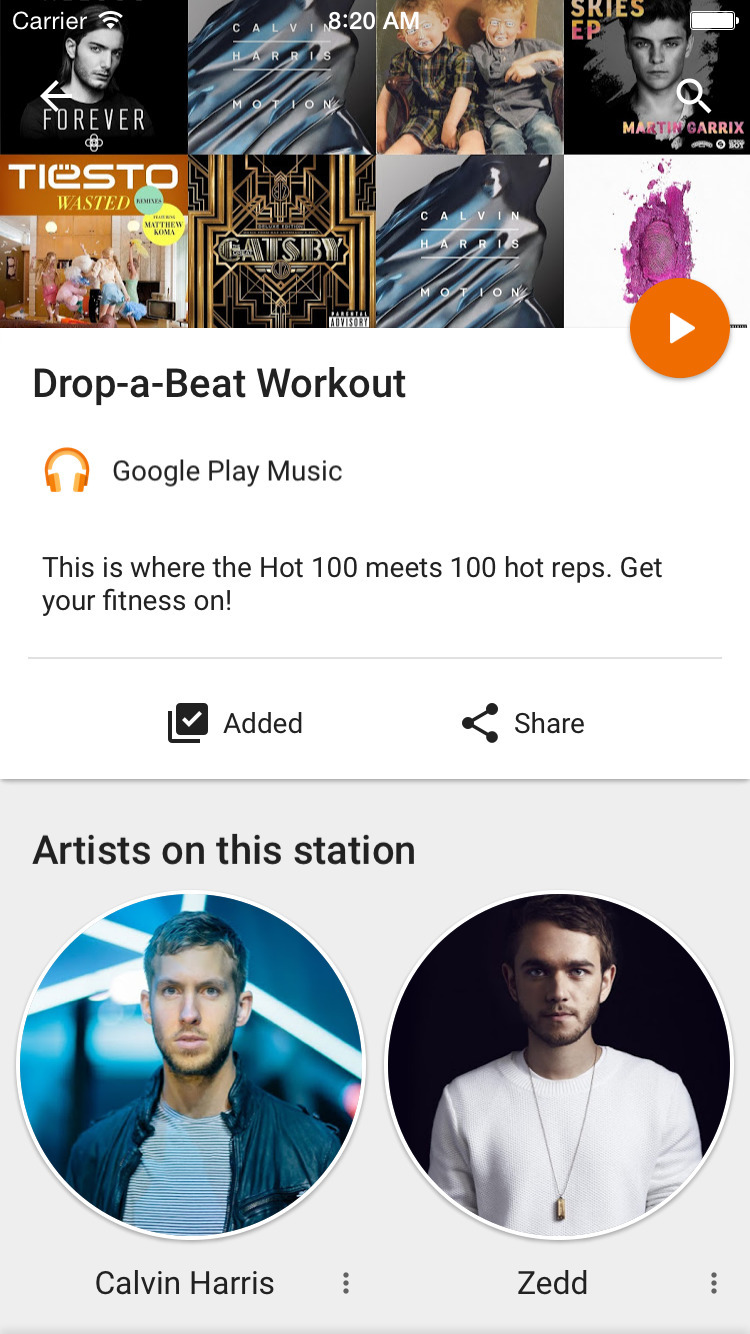The width and height of the screenshot is (750, 1334).
Task: Share this station
Action: 523,723
